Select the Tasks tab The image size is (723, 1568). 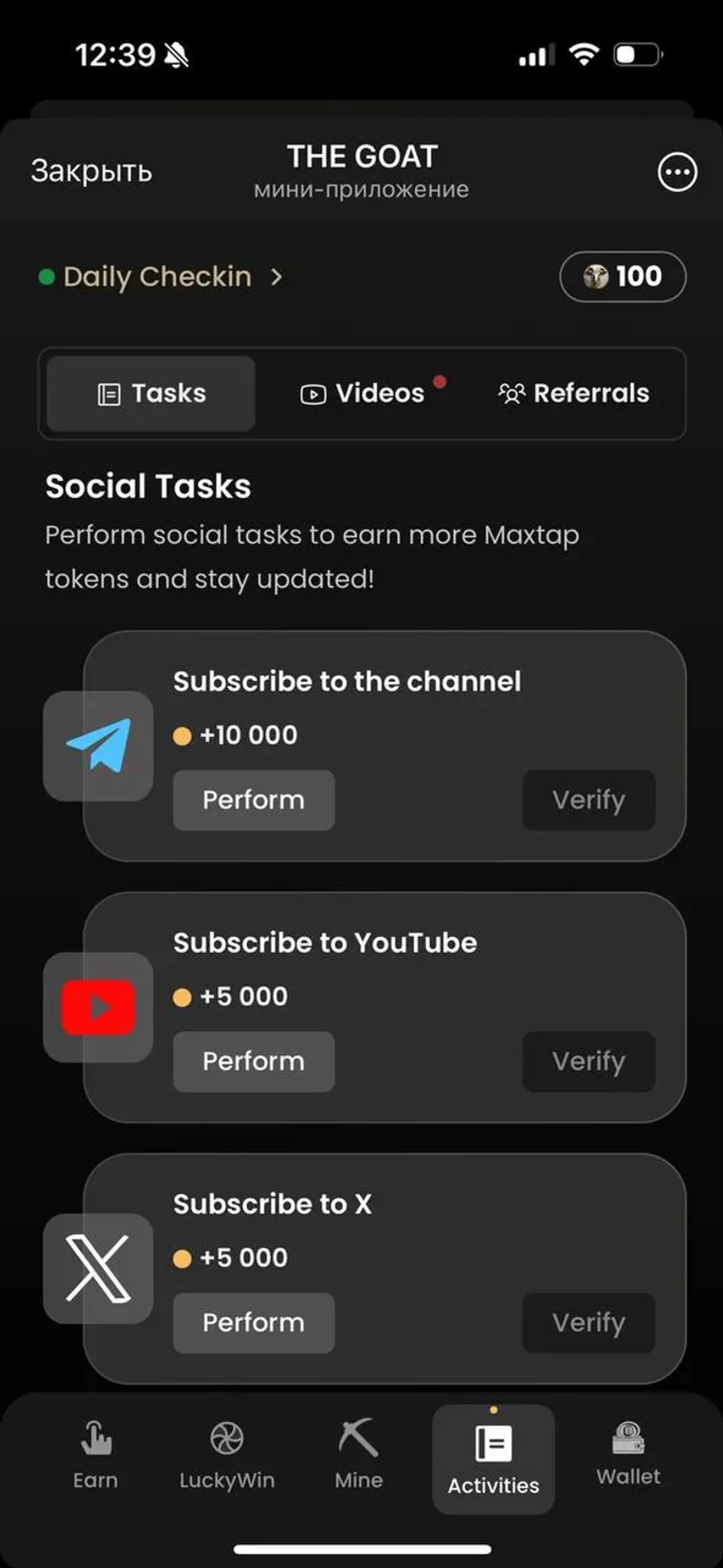(151, 393)
